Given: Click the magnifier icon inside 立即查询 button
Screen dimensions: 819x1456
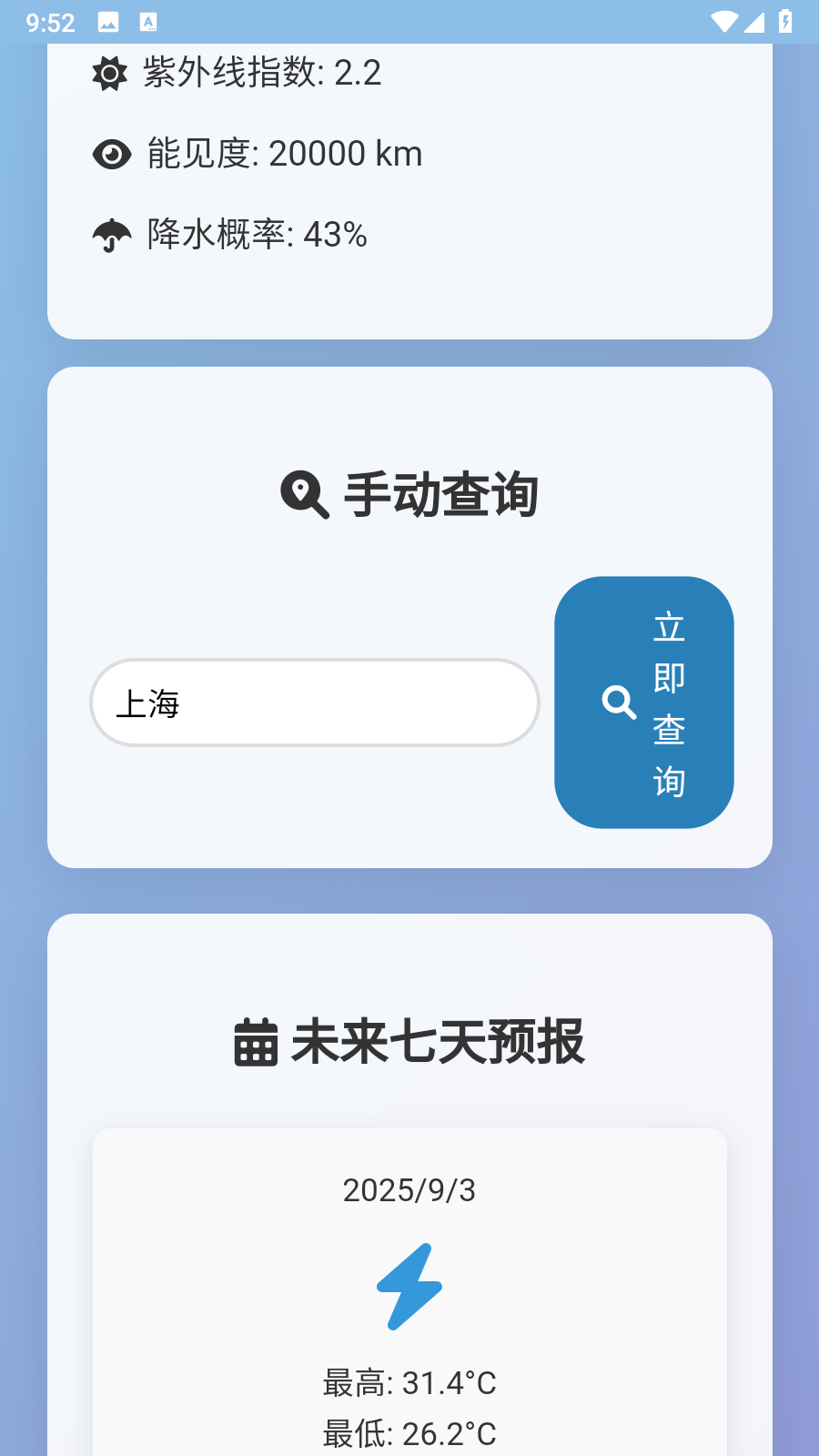Looking at the screenshot, I should 620,703.
